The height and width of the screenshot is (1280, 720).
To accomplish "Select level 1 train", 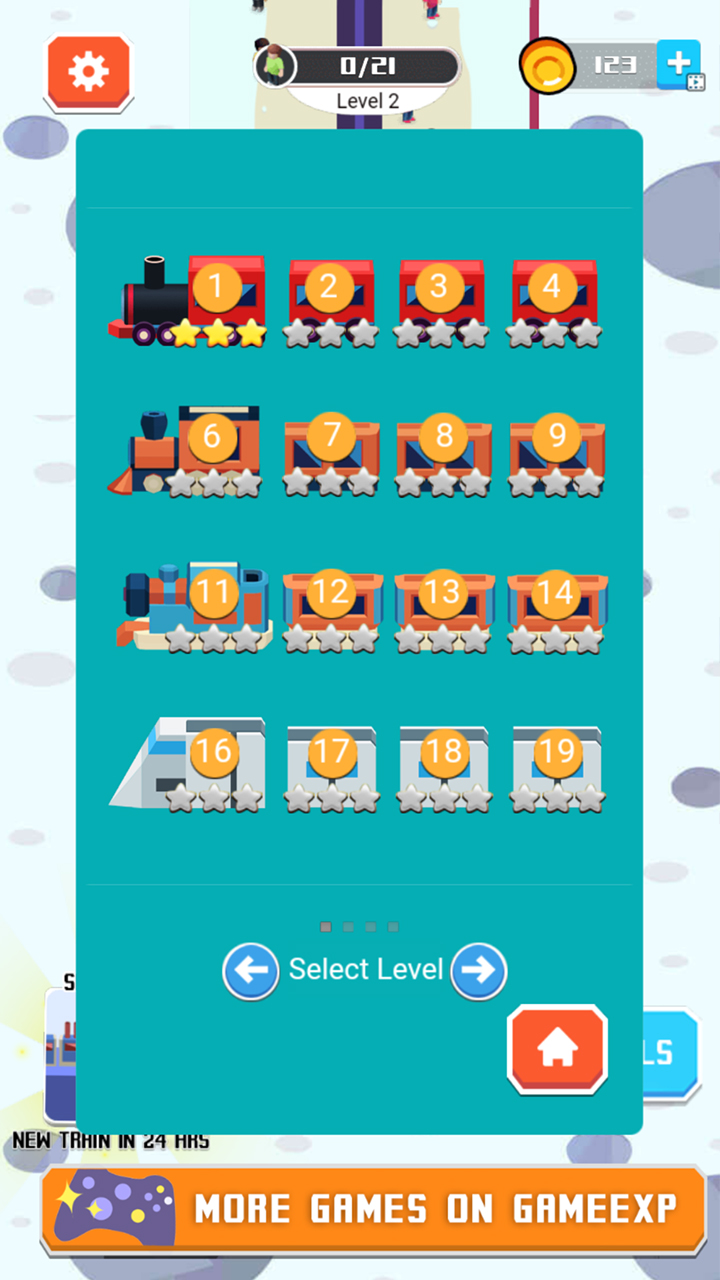I will [x=188, y=300].
